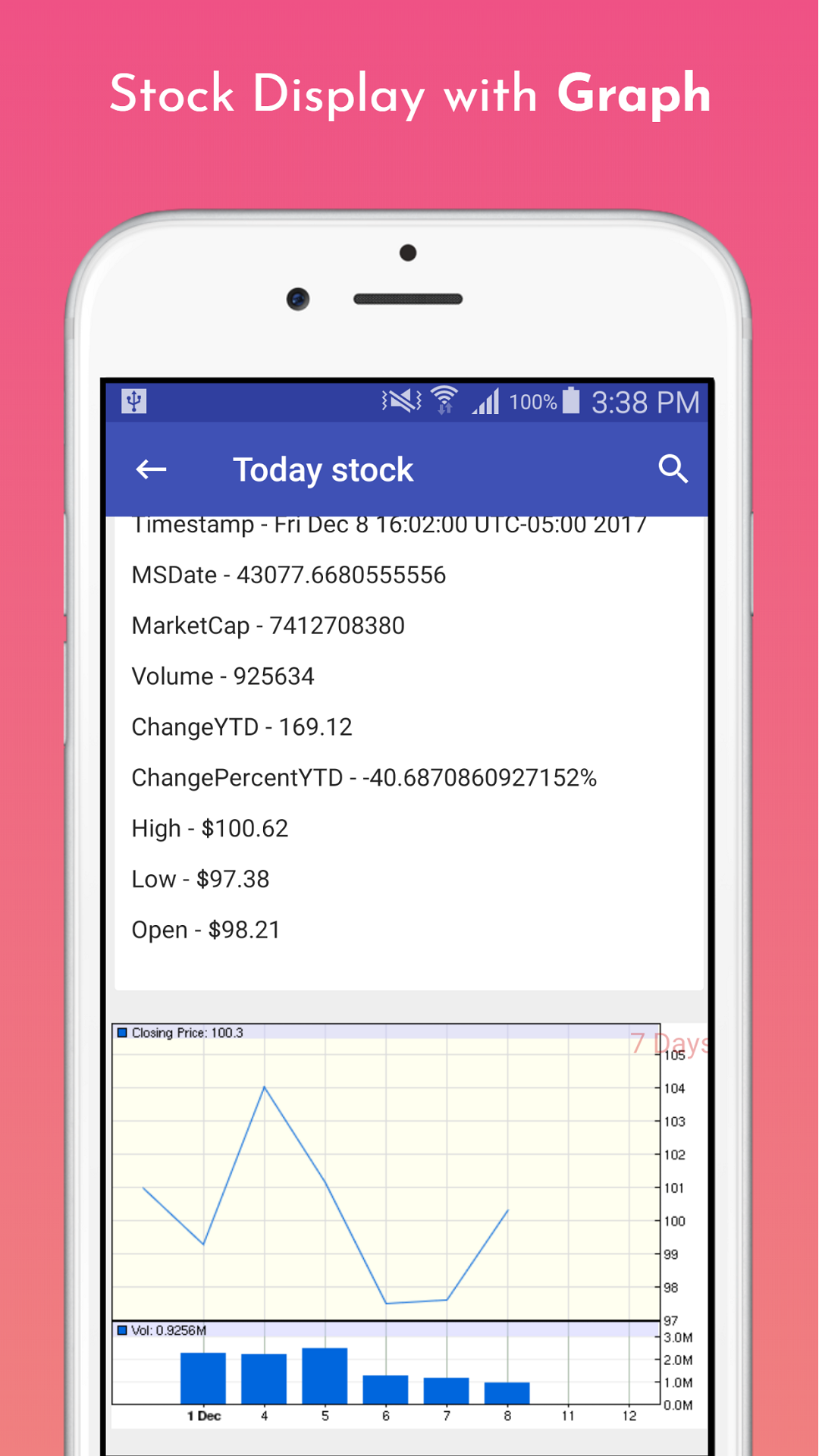Tap the tallest volume bar on 5 Dec
The width and height of the screenshot is (819, 1456).
pos(325,1376)
